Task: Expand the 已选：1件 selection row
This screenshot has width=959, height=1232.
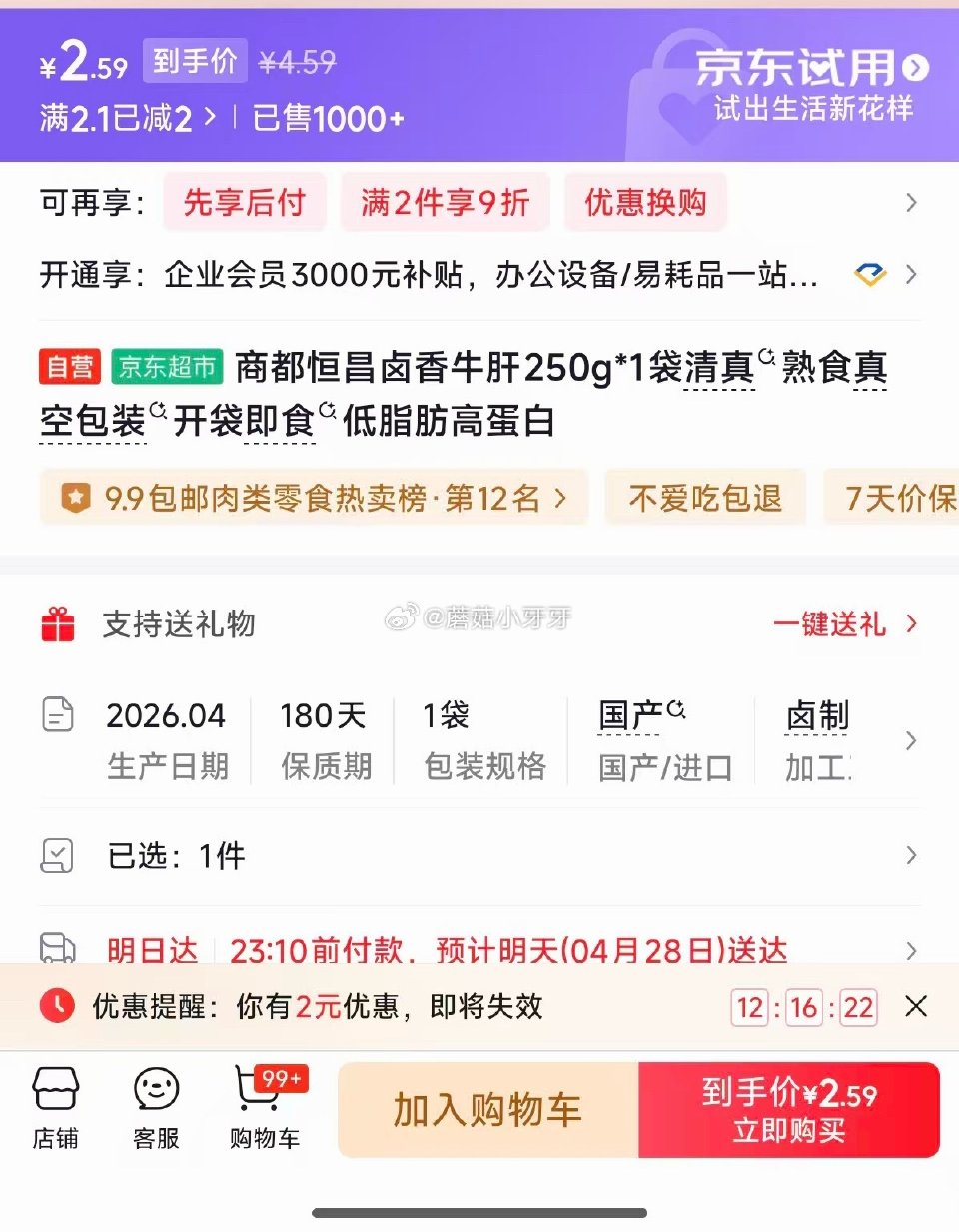Action: (911, 855)
